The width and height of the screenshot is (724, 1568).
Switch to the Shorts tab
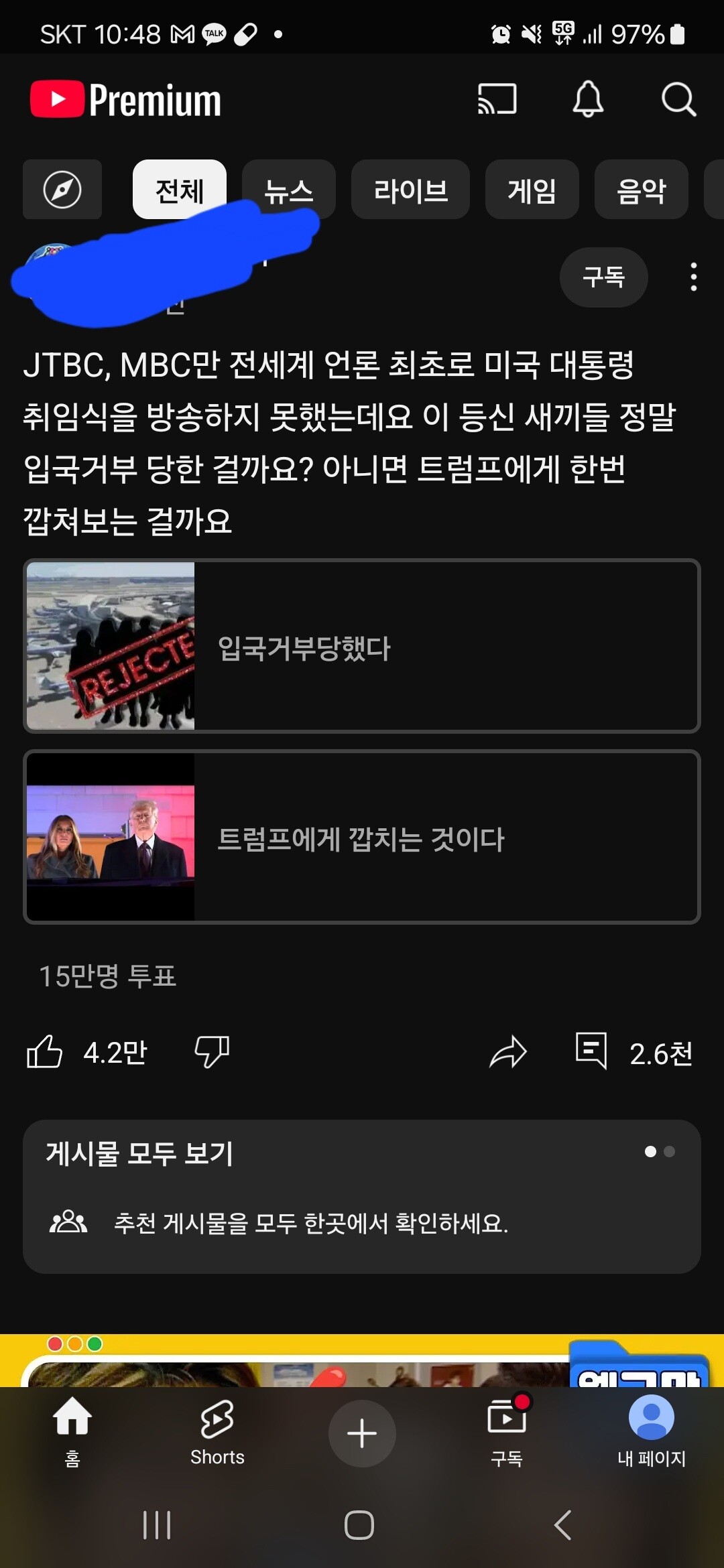point(217,1433)
